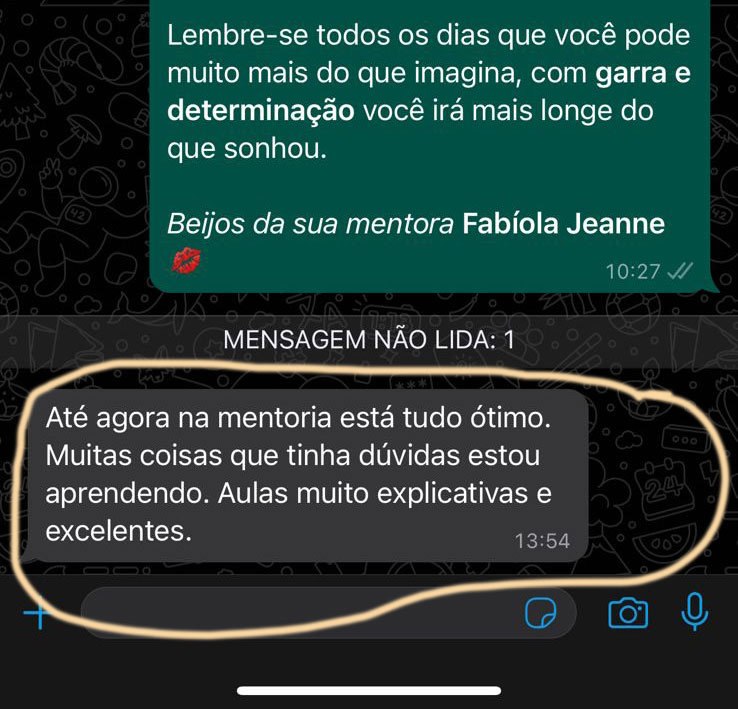Tap the plus attachment icon
The width and height of the screenshot is (738, 709).
point(36,616)
